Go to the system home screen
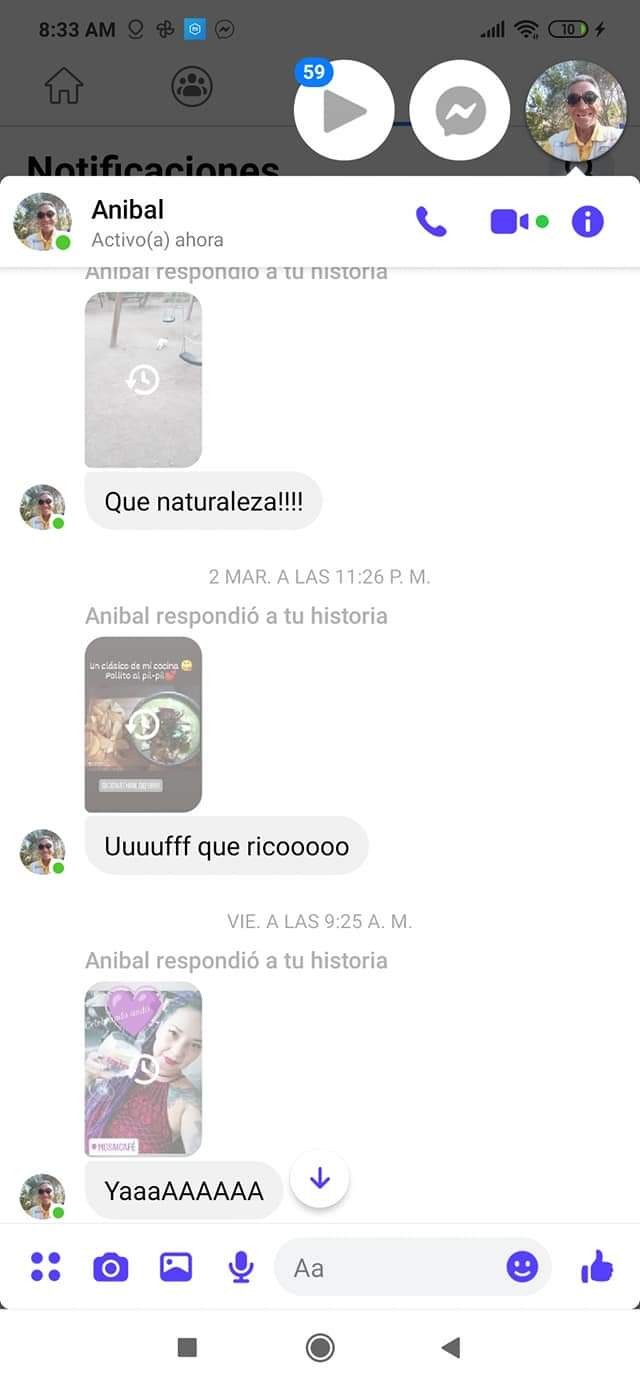640x1386 pixels. [320, 1348]
